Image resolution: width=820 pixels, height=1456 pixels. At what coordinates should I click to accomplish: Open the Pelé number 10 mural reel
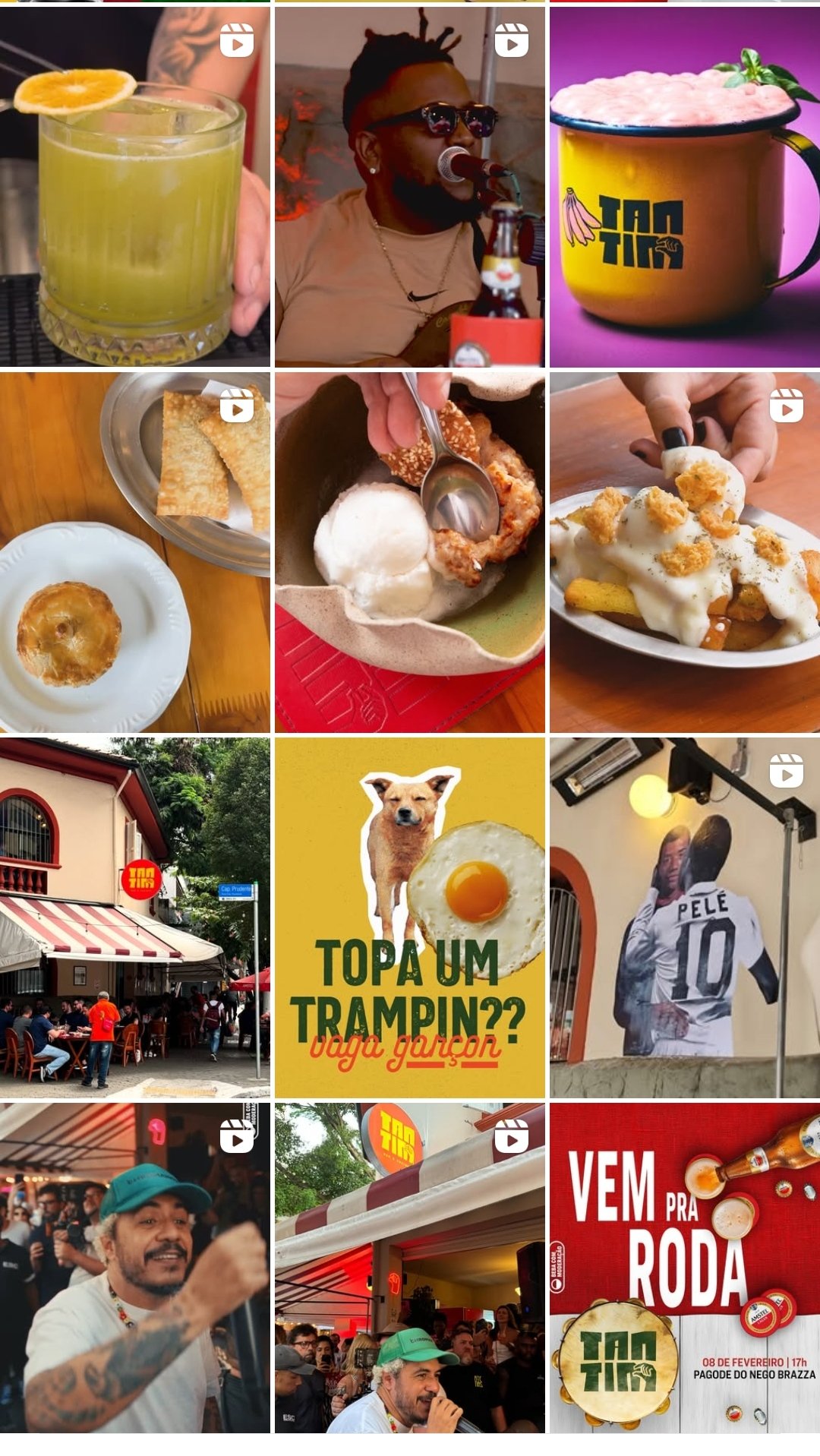(x=684, y=918)
